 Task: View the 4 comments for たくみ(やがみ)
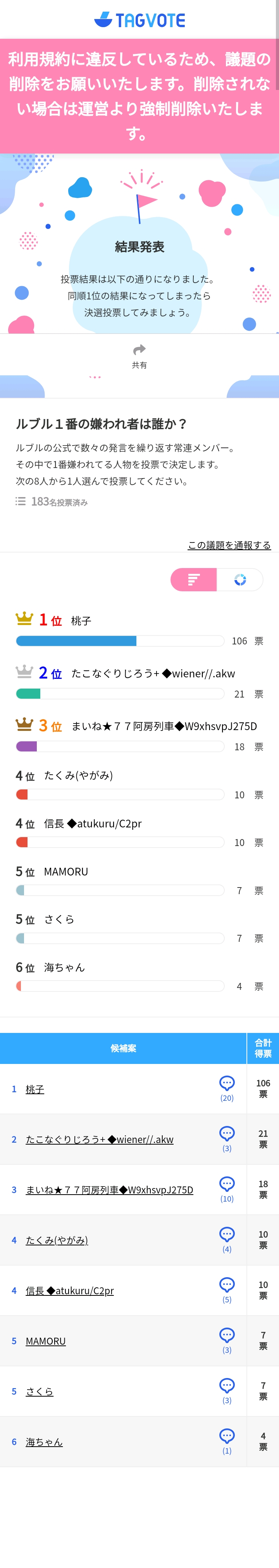point(227,1240)
